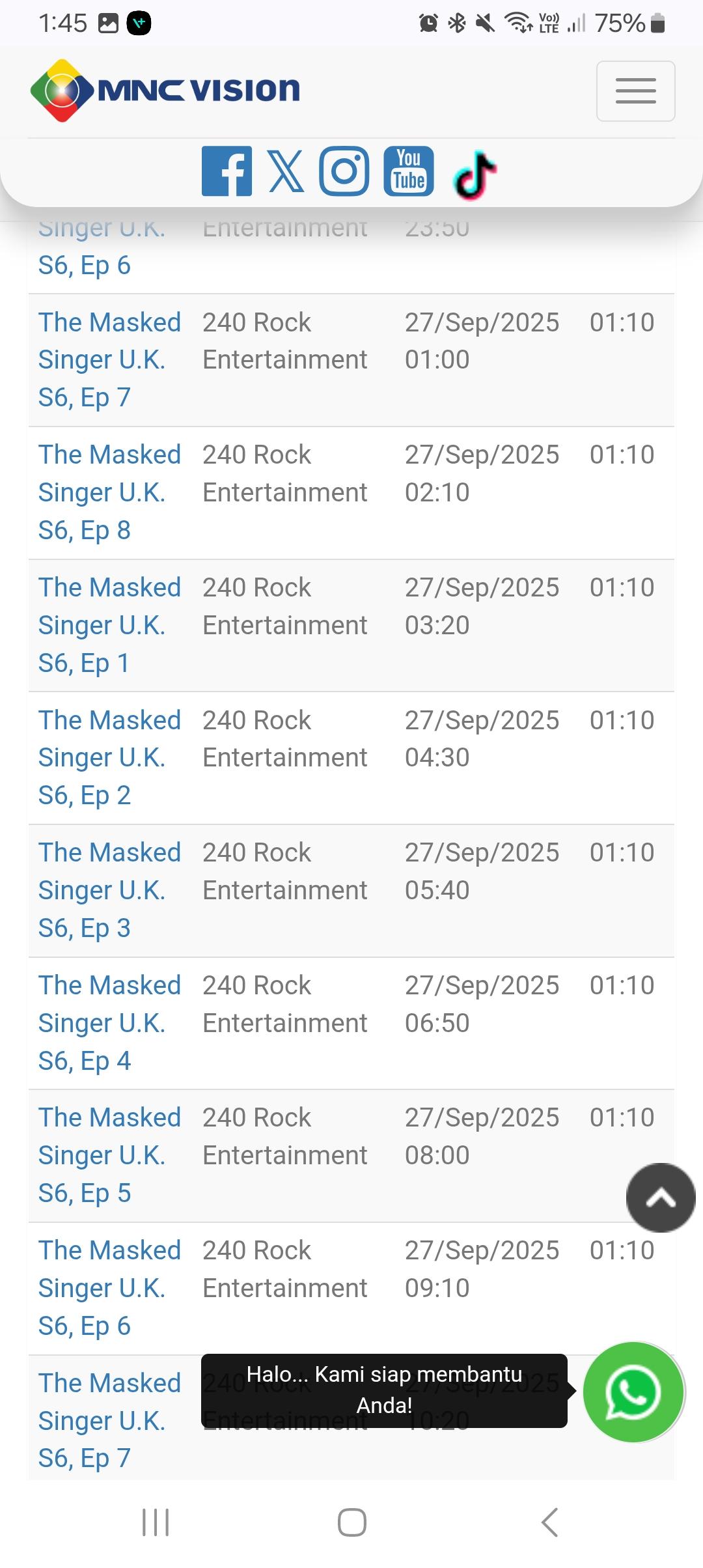Go back with the system back button
Screen dimensions: 703x1568
pos(549,1522)
